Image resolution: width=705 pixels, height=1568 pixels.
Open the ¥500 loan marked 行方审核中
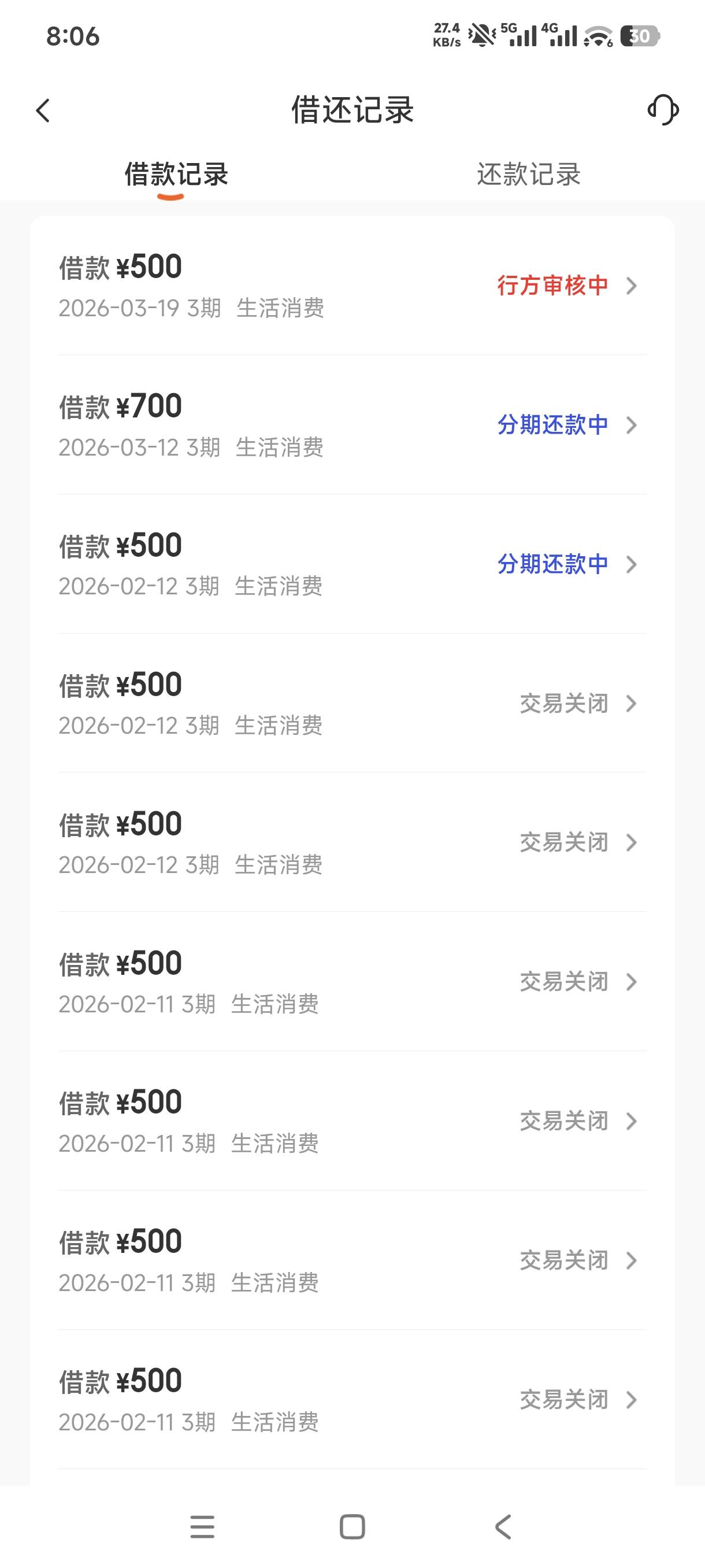pyautogui.click(x=351, y=286)
